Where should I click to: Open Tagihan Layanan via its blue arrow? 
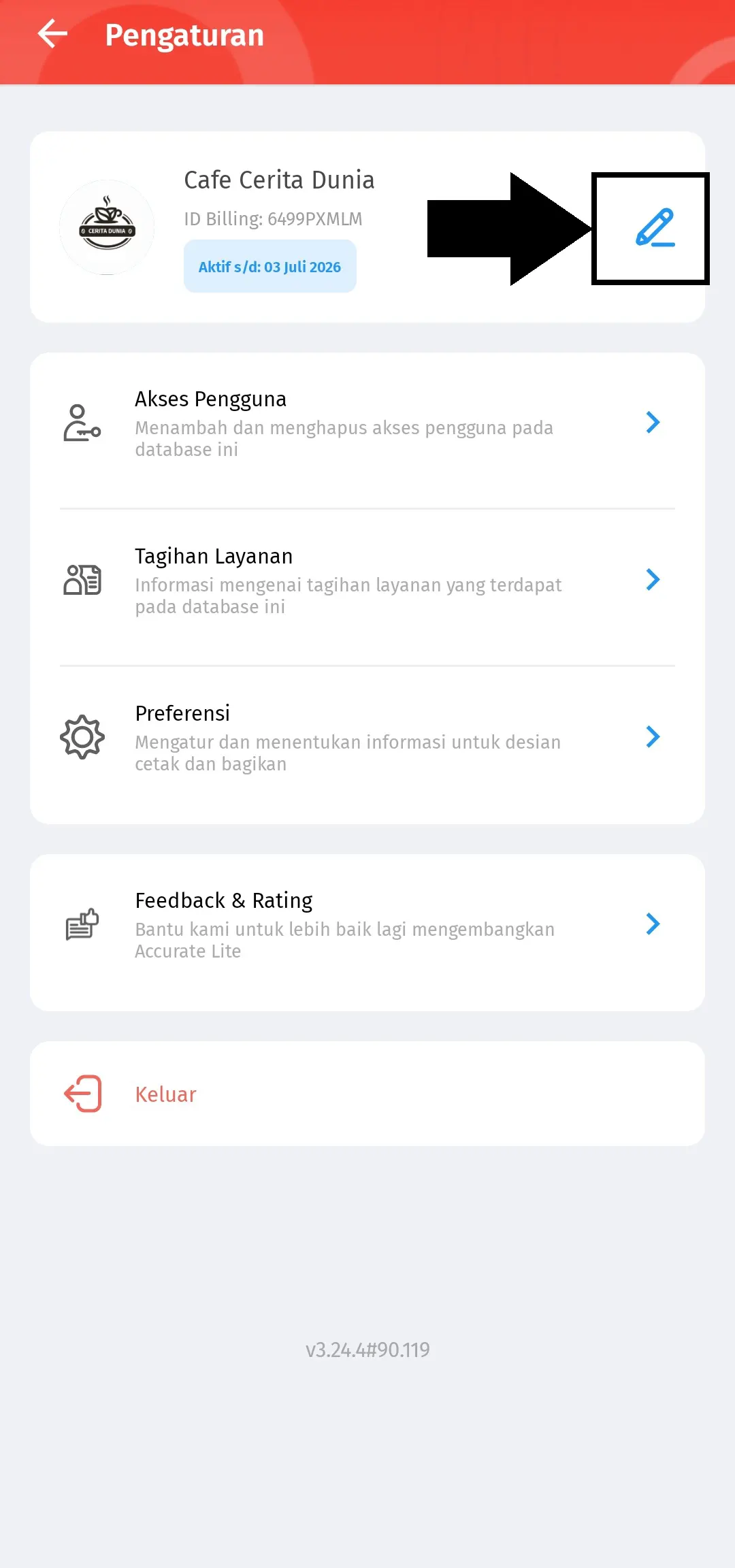pyautogui.click(x=653, y=580)
